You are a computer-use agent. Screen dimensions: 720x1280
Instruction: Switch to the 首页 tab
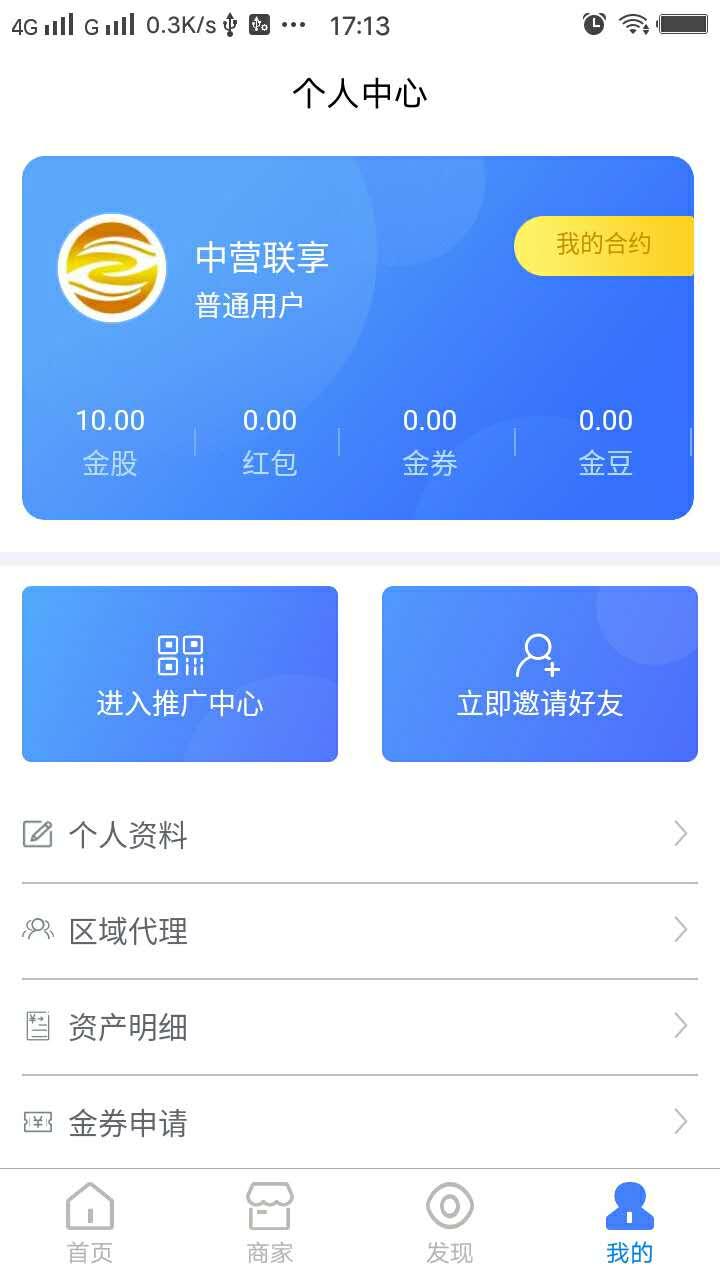click(90, 1224)
